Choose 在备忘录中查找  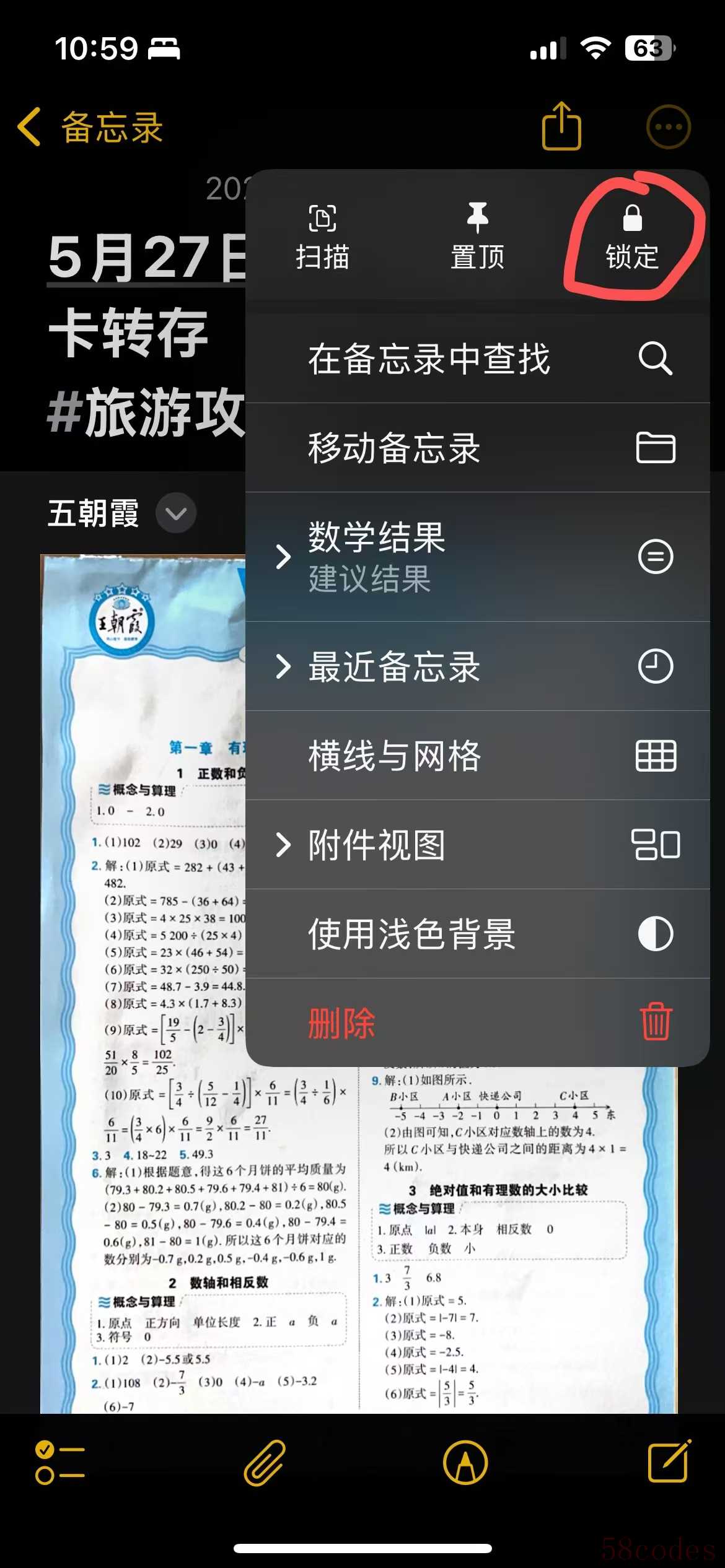pyautogui.click(x=477, y=359)
